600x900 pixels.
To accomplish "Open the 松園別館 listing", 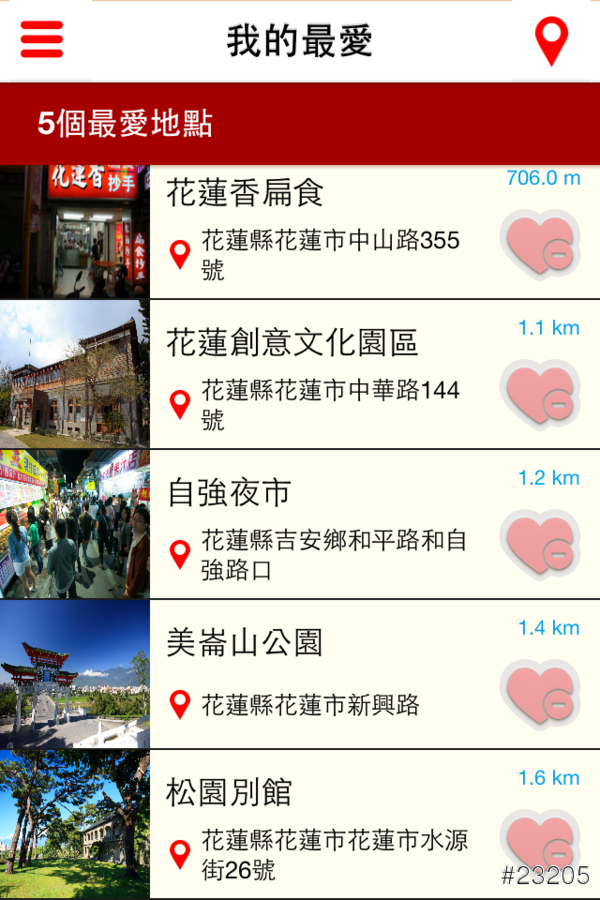I will 300,825.
